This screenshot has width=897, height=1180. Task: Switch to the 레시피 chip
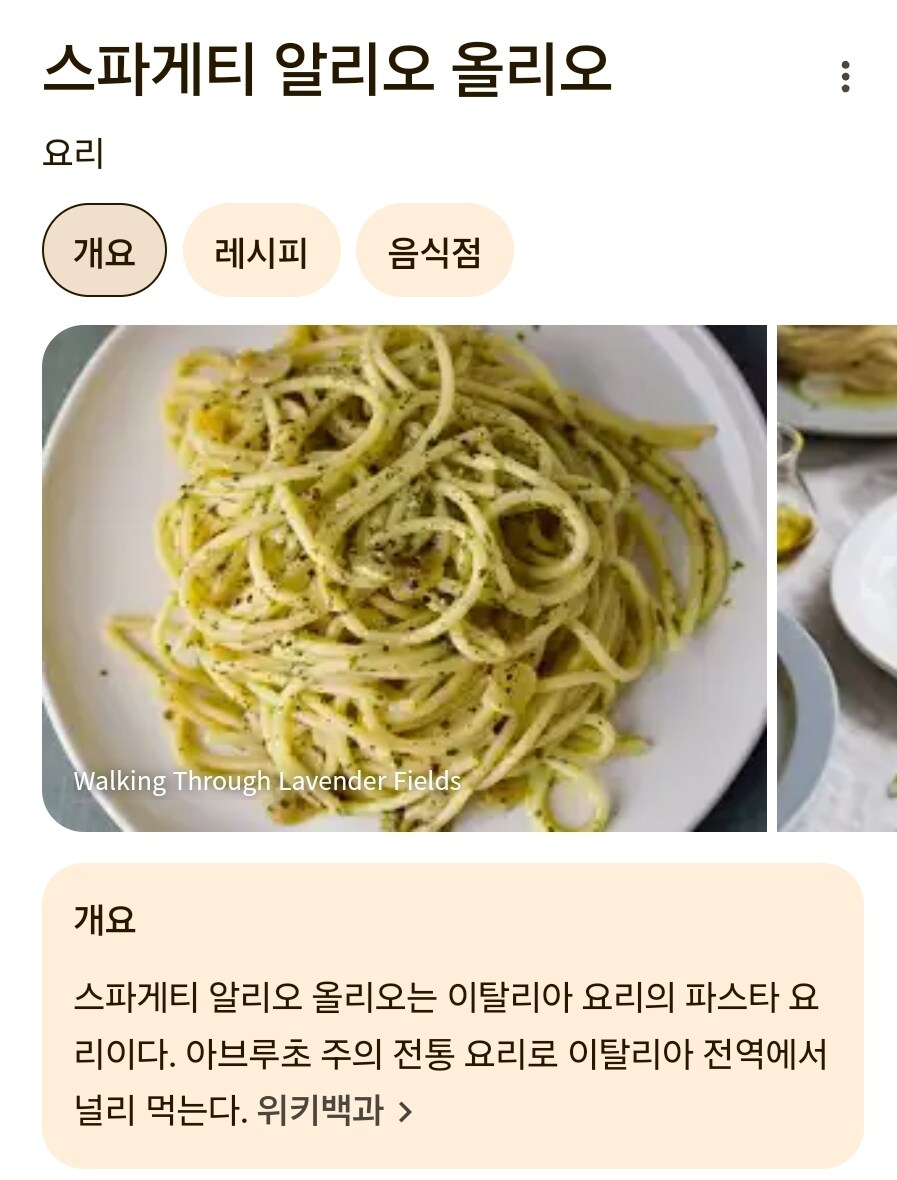pyautogui.click(x=261, y=251)
